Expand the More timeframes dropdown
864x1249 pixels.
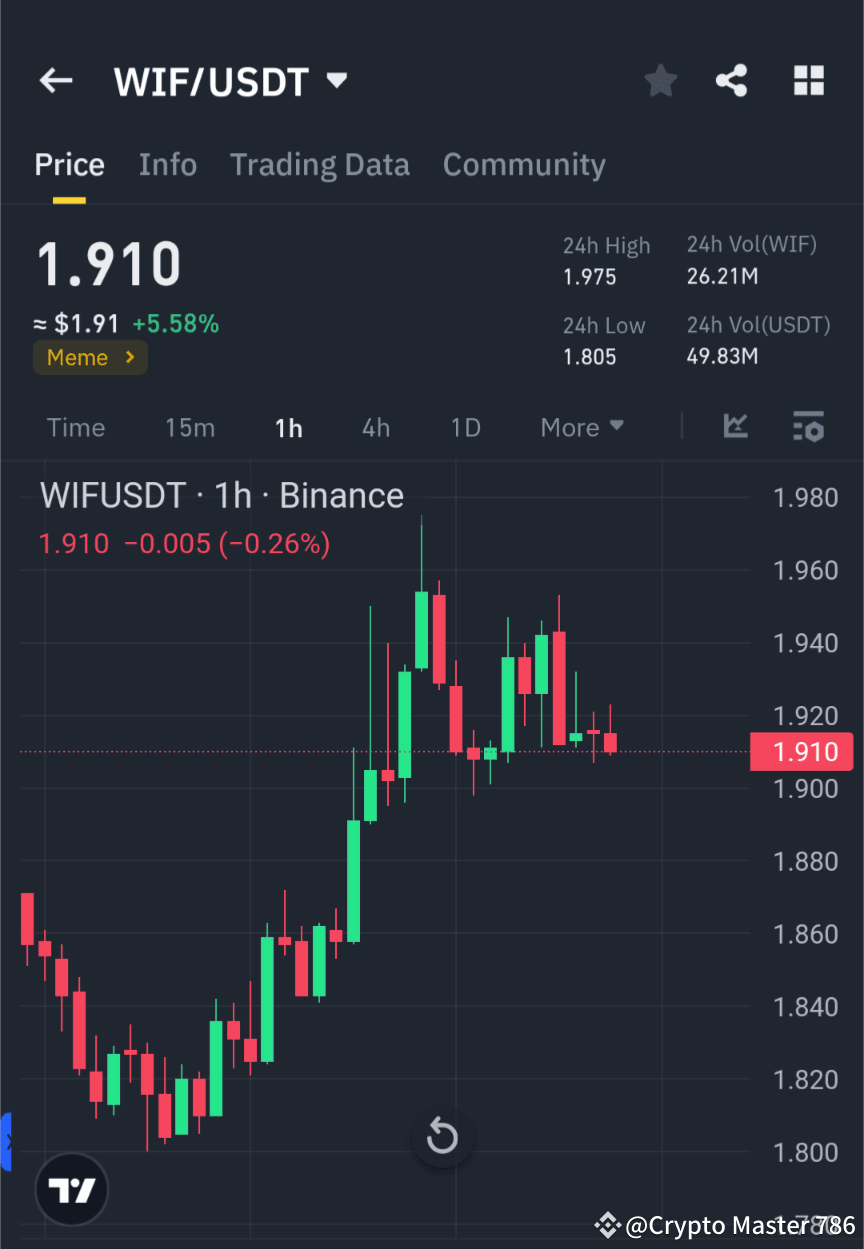[x=581, y=427]
